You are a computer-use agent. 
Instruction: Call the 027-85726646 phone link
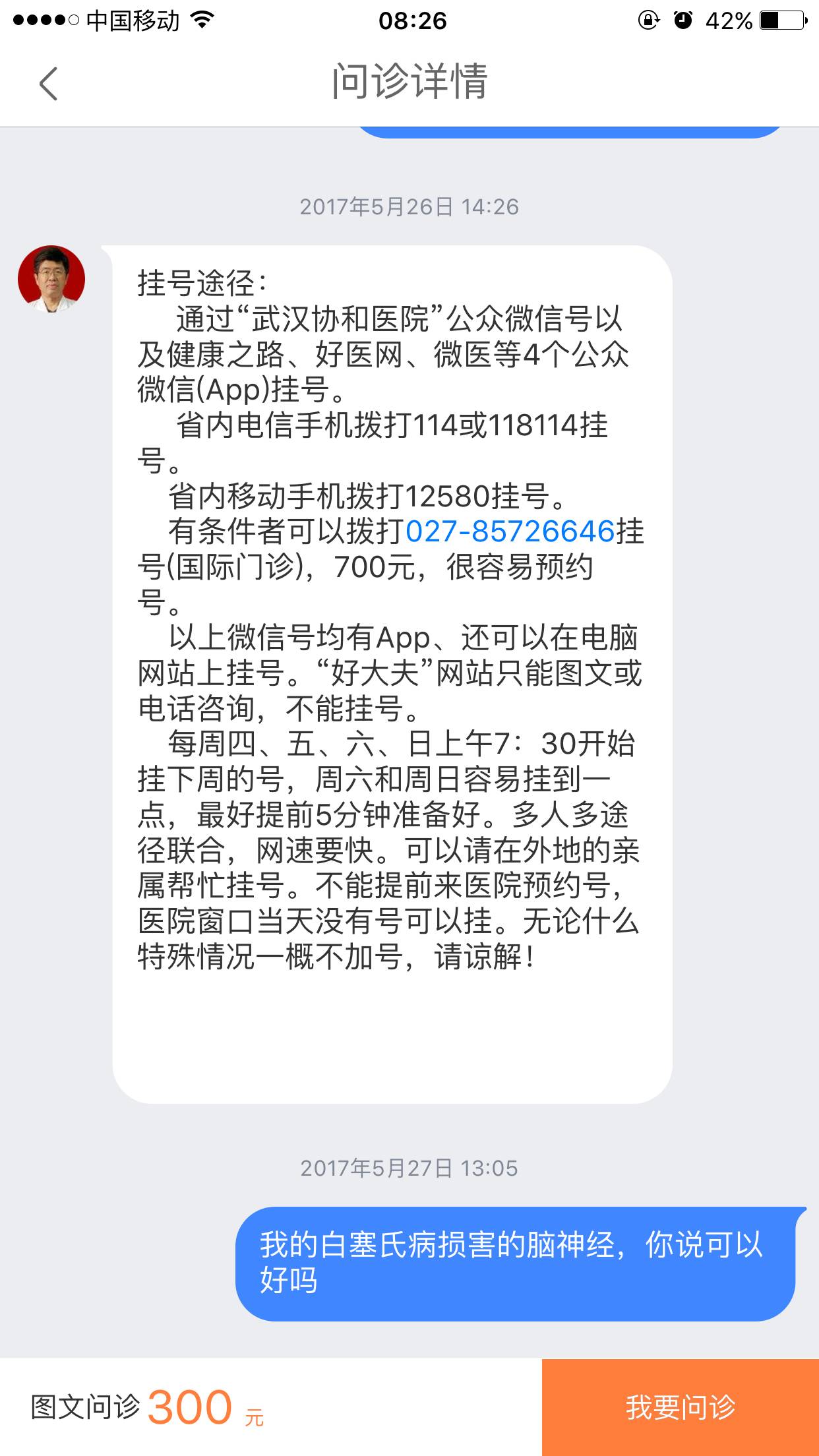pos(510,531)
